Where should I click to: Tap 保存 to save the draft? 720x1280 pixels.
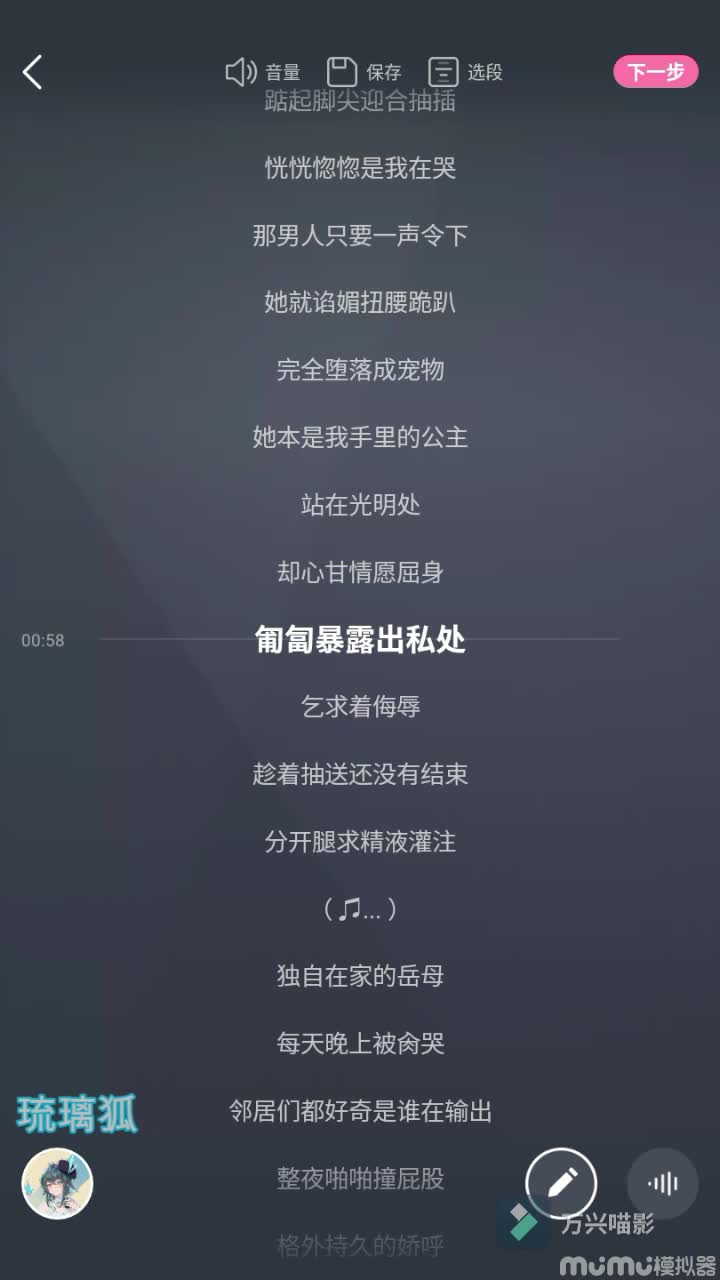[x=365, y=72]
